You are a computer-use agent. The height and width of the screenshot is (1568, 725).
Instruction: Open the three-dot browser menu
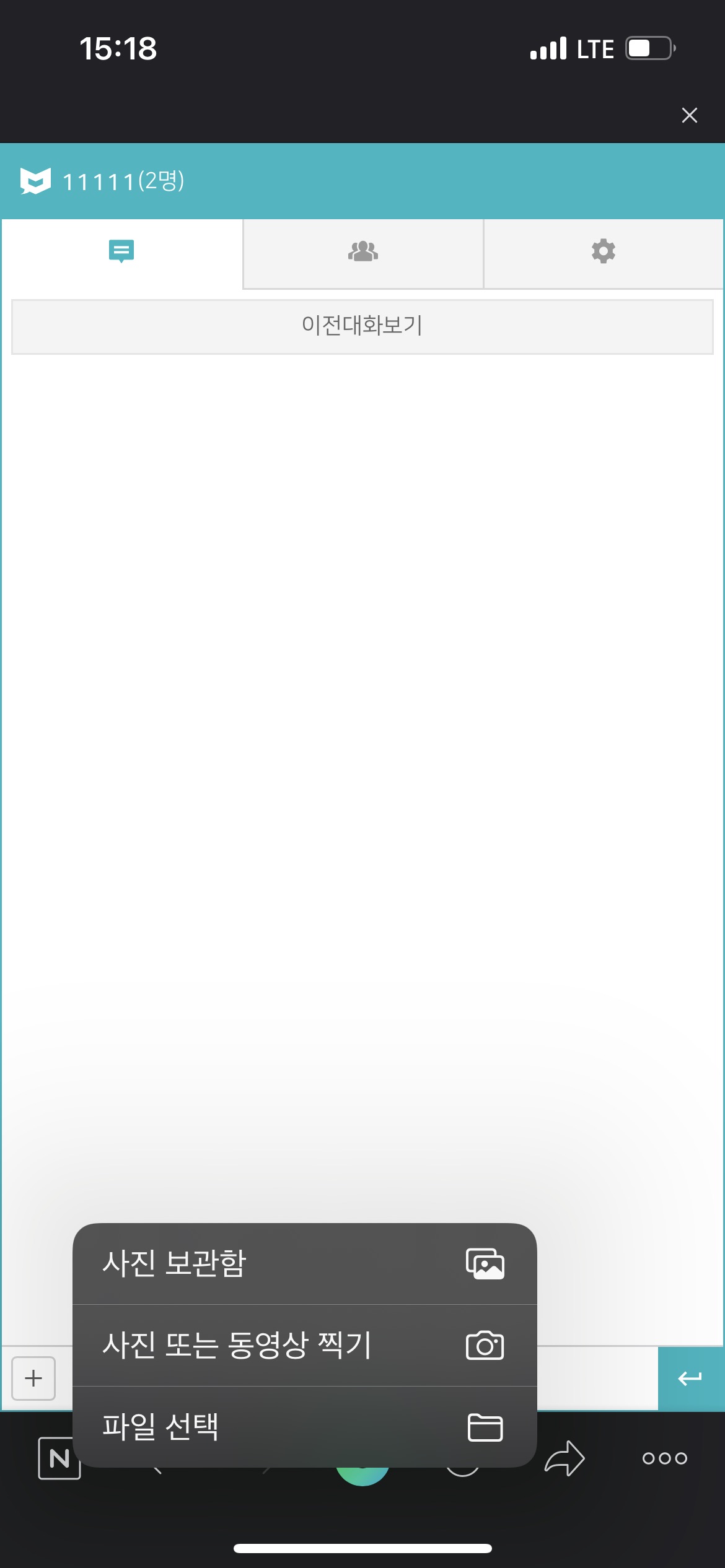[x=664, y=1458]
